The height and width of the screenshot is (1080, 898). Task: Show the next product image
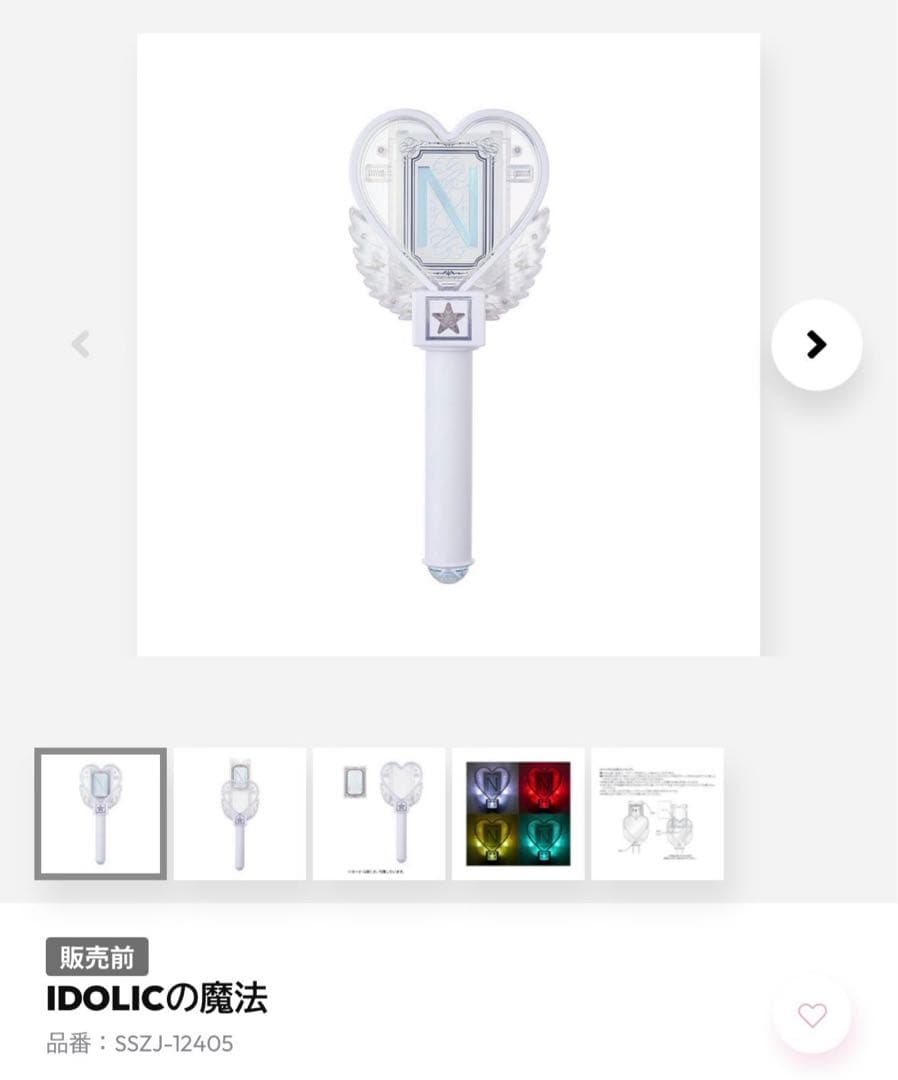click(x=816, y=345)
